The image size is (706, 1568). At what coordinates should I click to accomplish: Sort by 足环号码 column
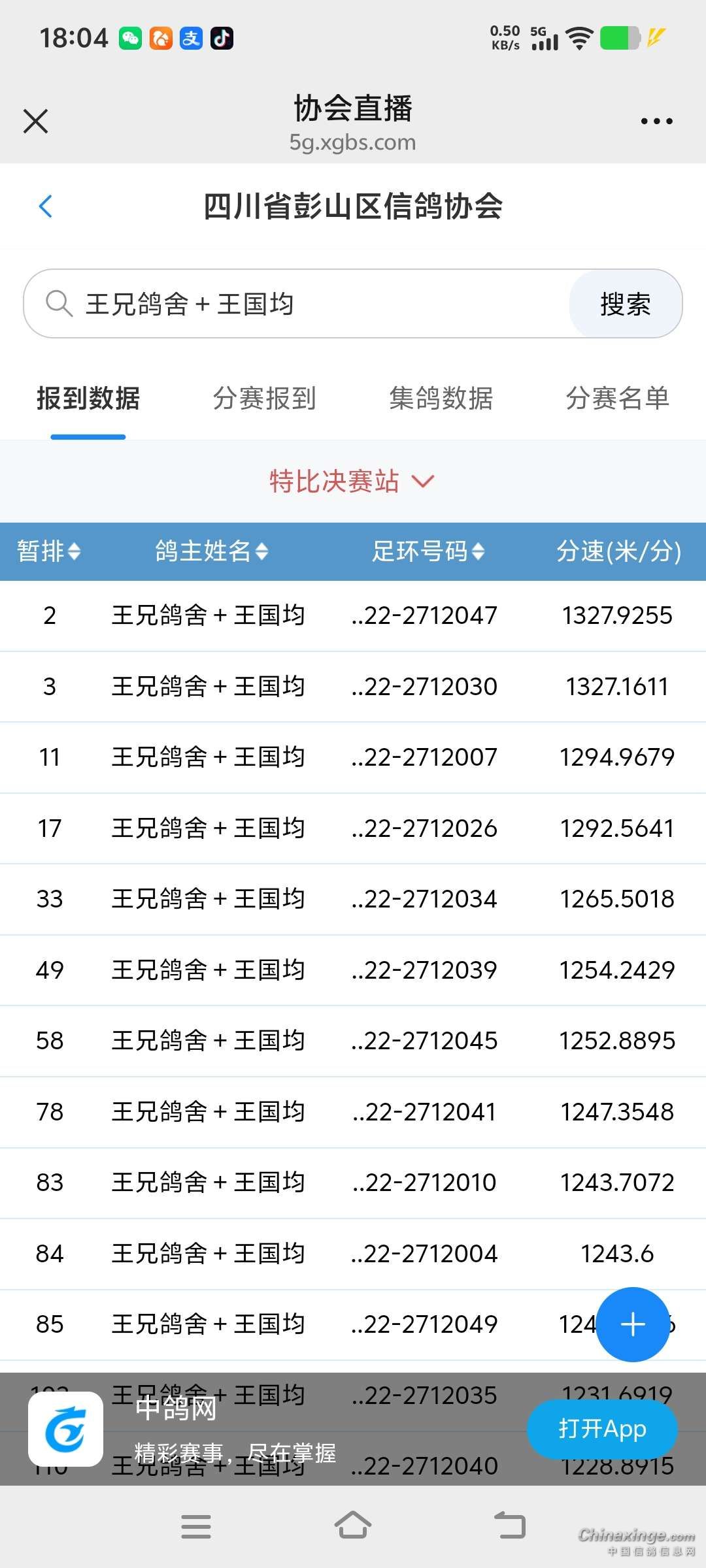click(428, 551)
